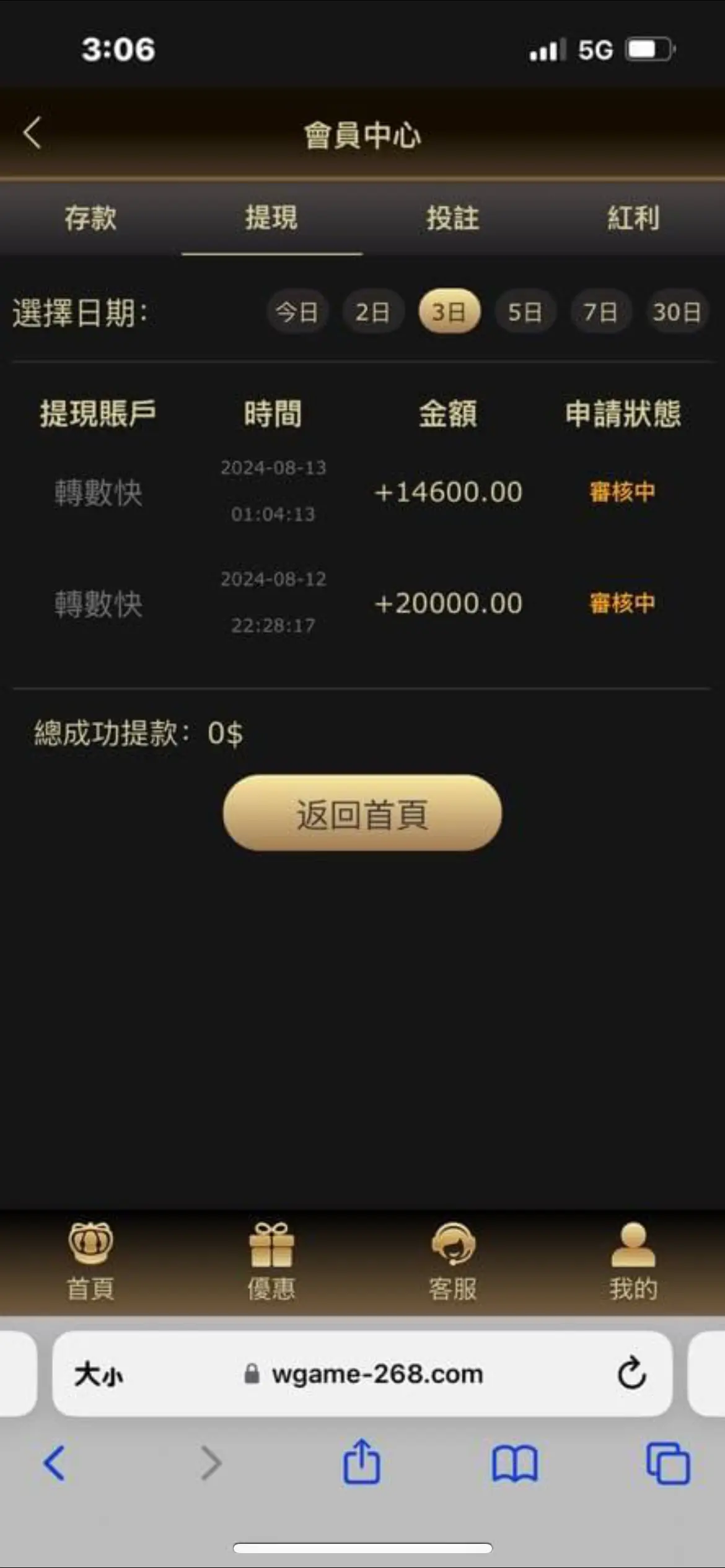Go back using the header arrow
The width and height of the screenshot is (725, 1568).
pyautogui.click(x=32, y=133)
